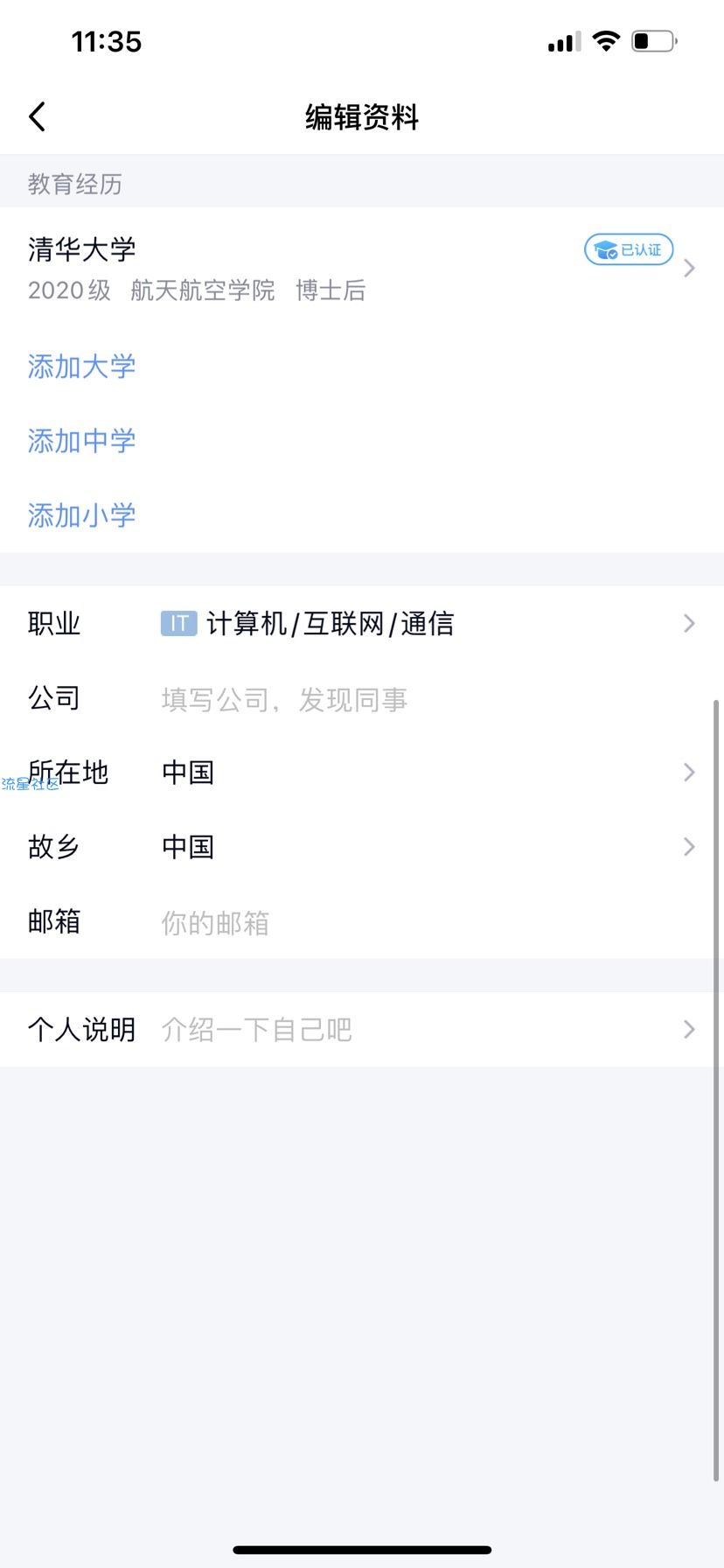Open 个人说明 to write a bio
The image size is (724, 1568).
[362, 1030]
